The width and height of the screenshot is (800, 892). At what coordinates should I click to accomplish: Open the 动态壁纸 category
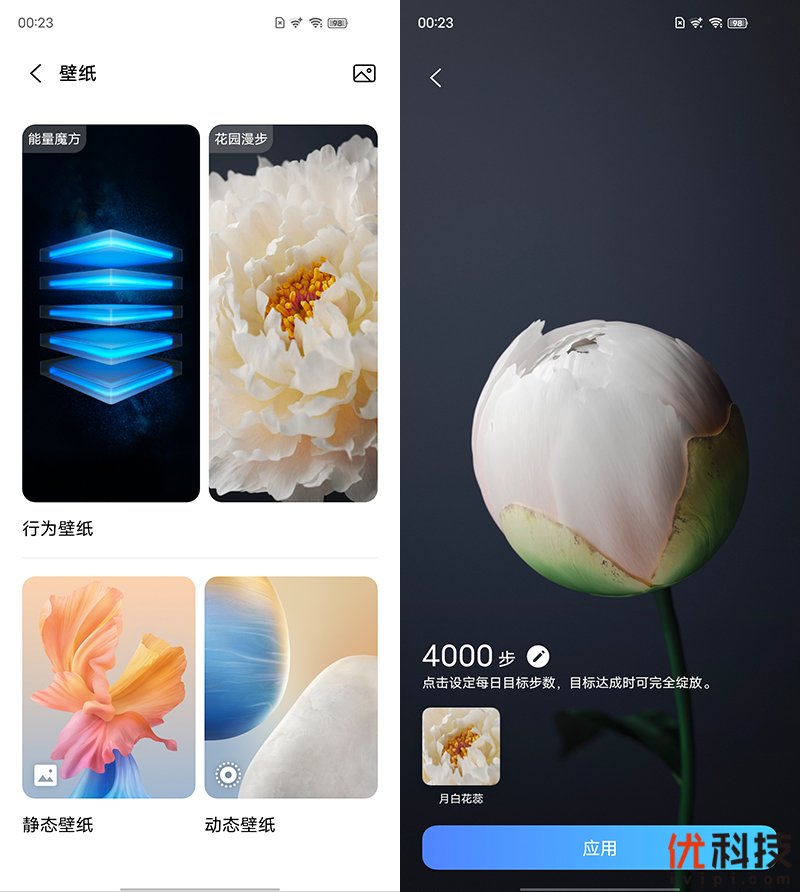tap(291, 687)
